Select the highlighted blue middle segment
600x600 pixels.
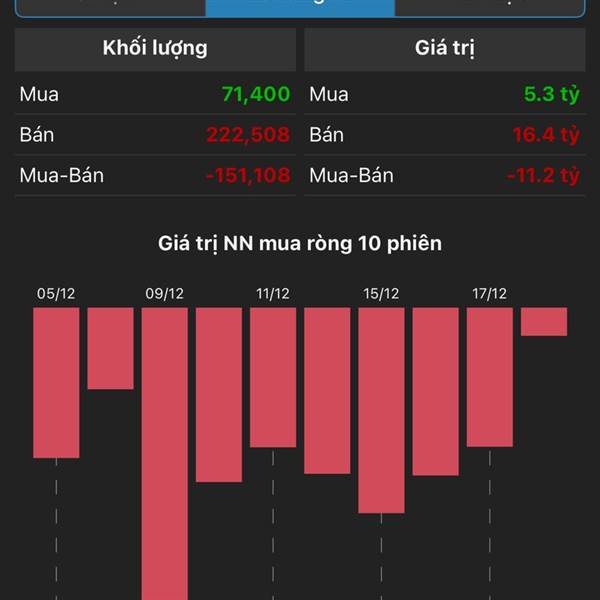(x=300, y=6)
